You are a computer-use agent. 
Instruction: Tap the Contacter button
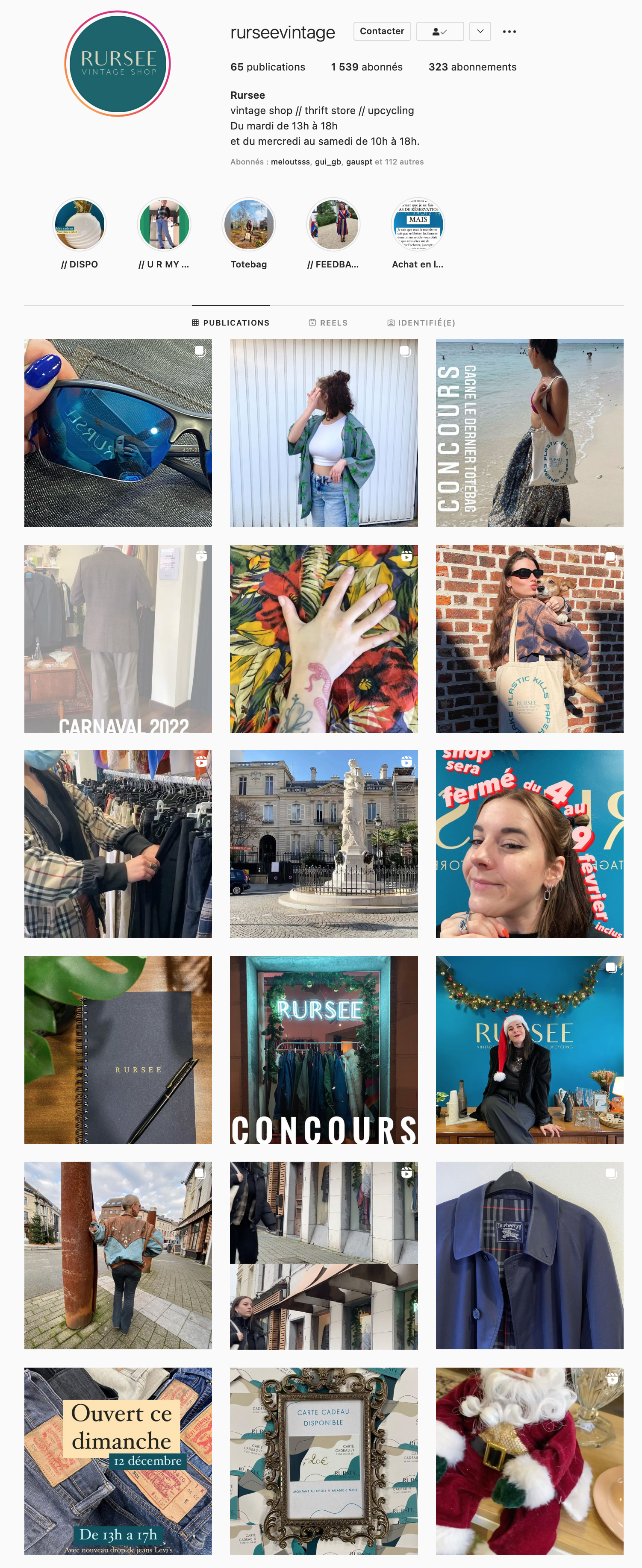pyautogui.click(x=382, y=31)
